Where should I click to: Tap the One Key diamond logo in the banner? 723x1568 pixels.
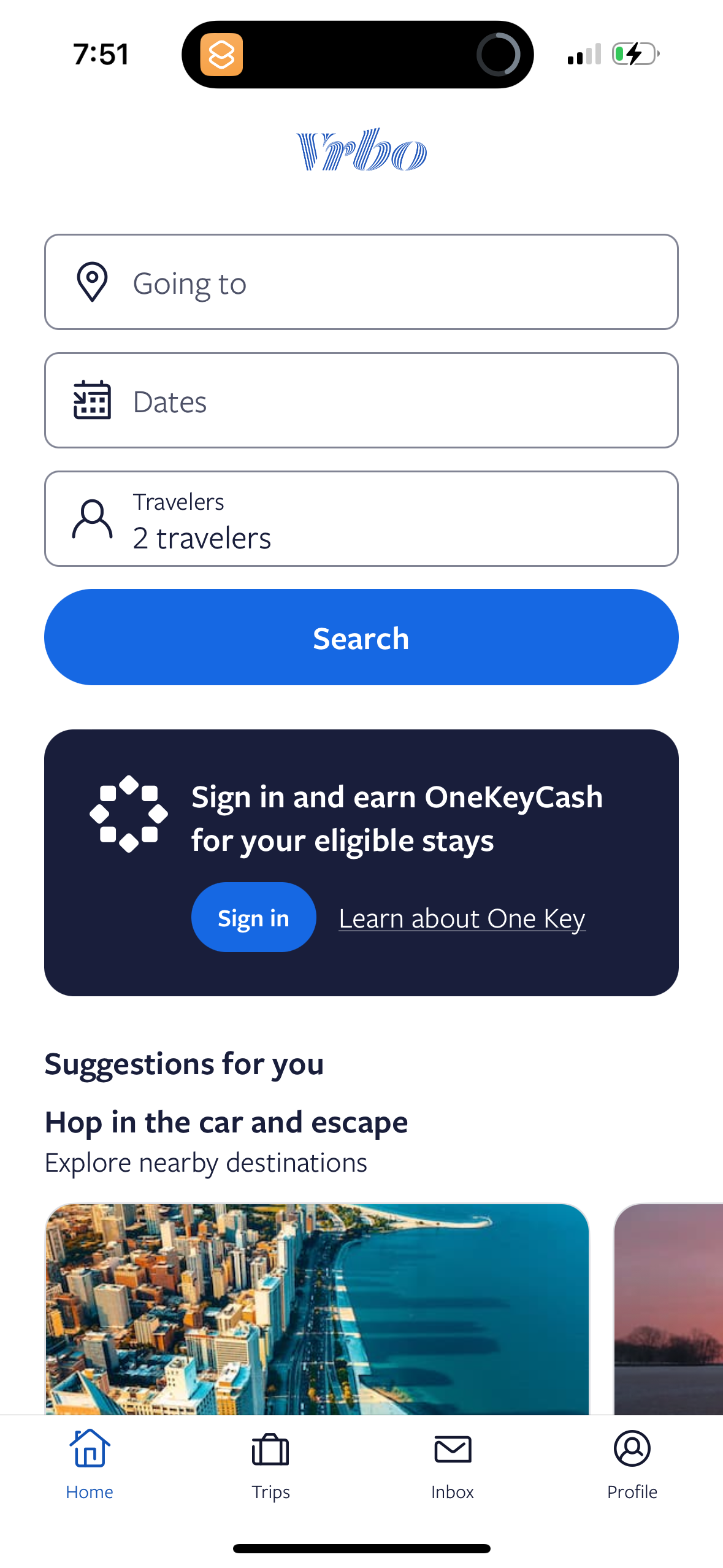(x=130, y=816)
